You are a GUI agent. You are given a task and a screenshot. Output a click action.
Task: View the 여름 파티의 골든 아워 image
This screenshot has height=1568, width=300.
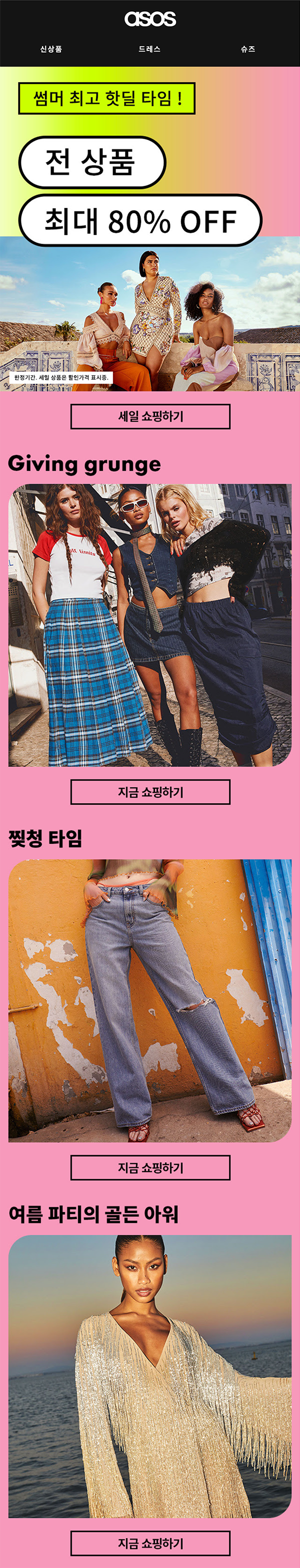pyautogui.click(x=149, y=1375)
